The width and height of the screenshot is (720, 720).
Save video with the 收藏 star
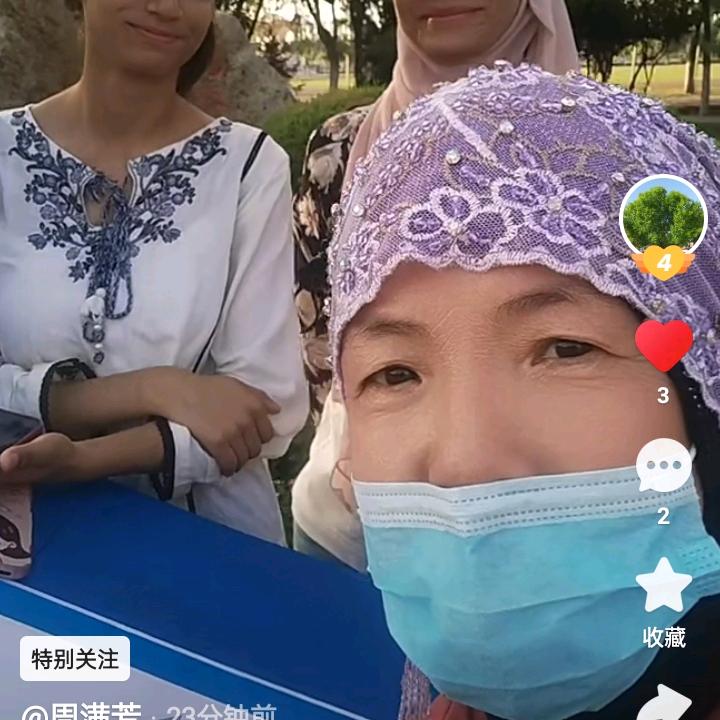pos(664,587)
